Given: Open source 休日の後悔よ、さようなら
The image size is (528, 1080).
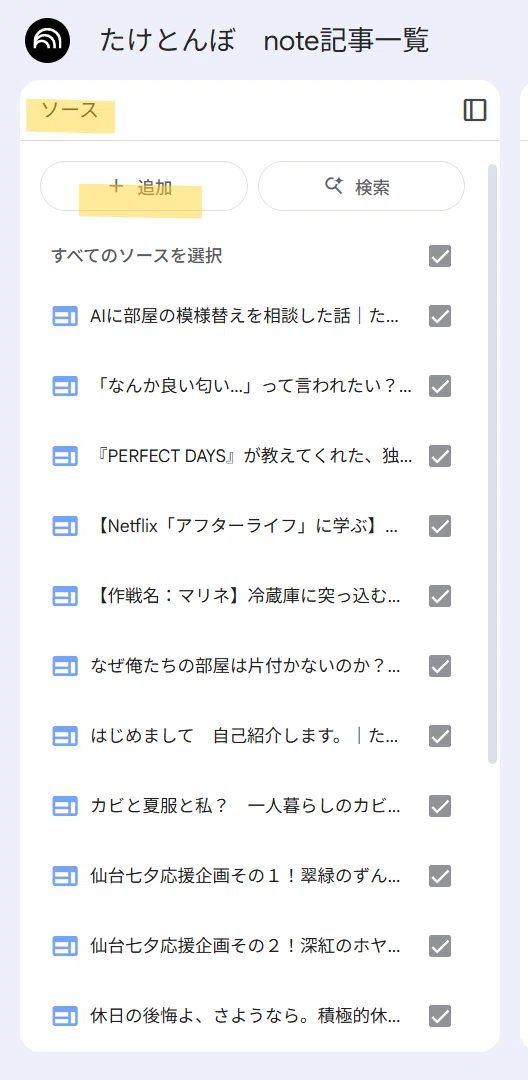Looking at the screenshot, I should coord(245,1015).
